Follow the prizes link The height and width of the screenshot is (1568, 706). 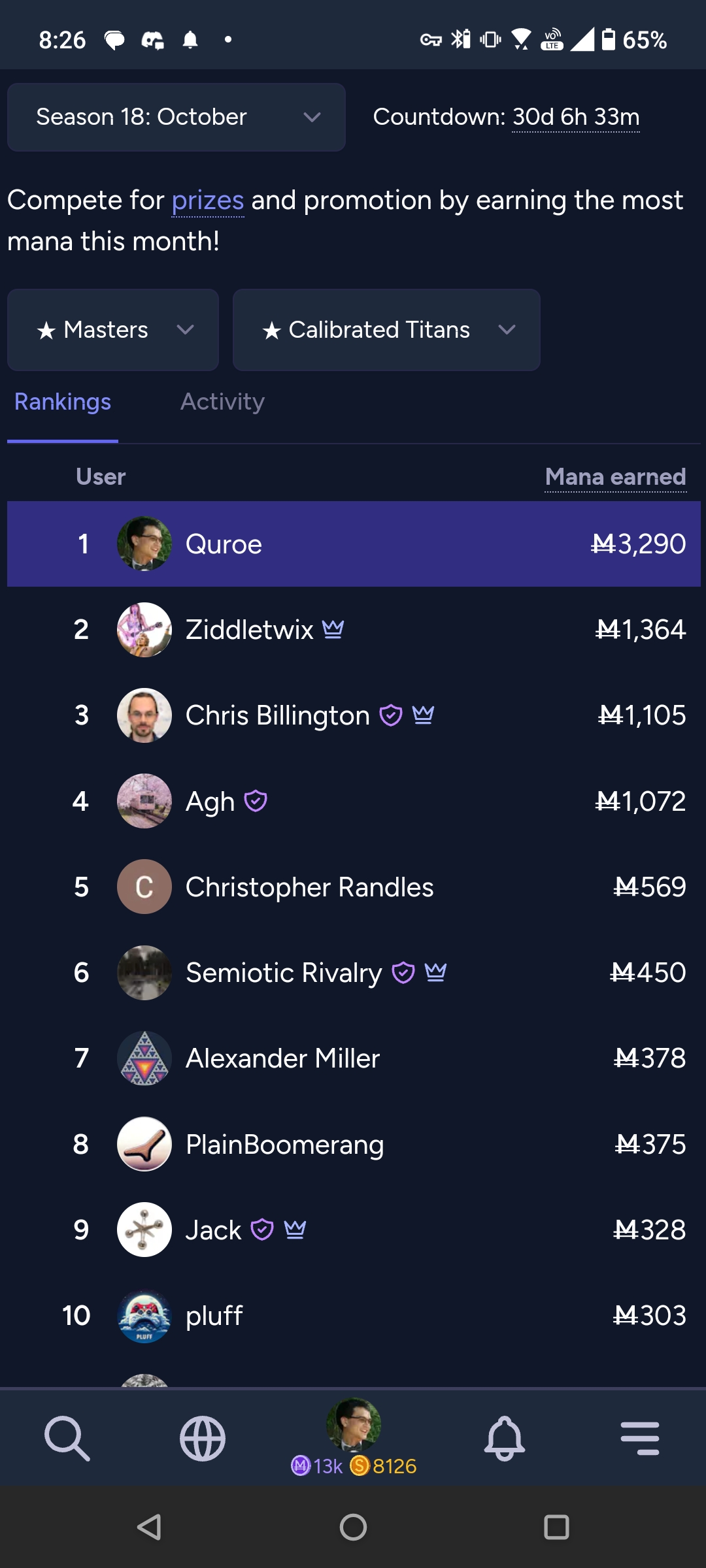click(x=208, y=201)
